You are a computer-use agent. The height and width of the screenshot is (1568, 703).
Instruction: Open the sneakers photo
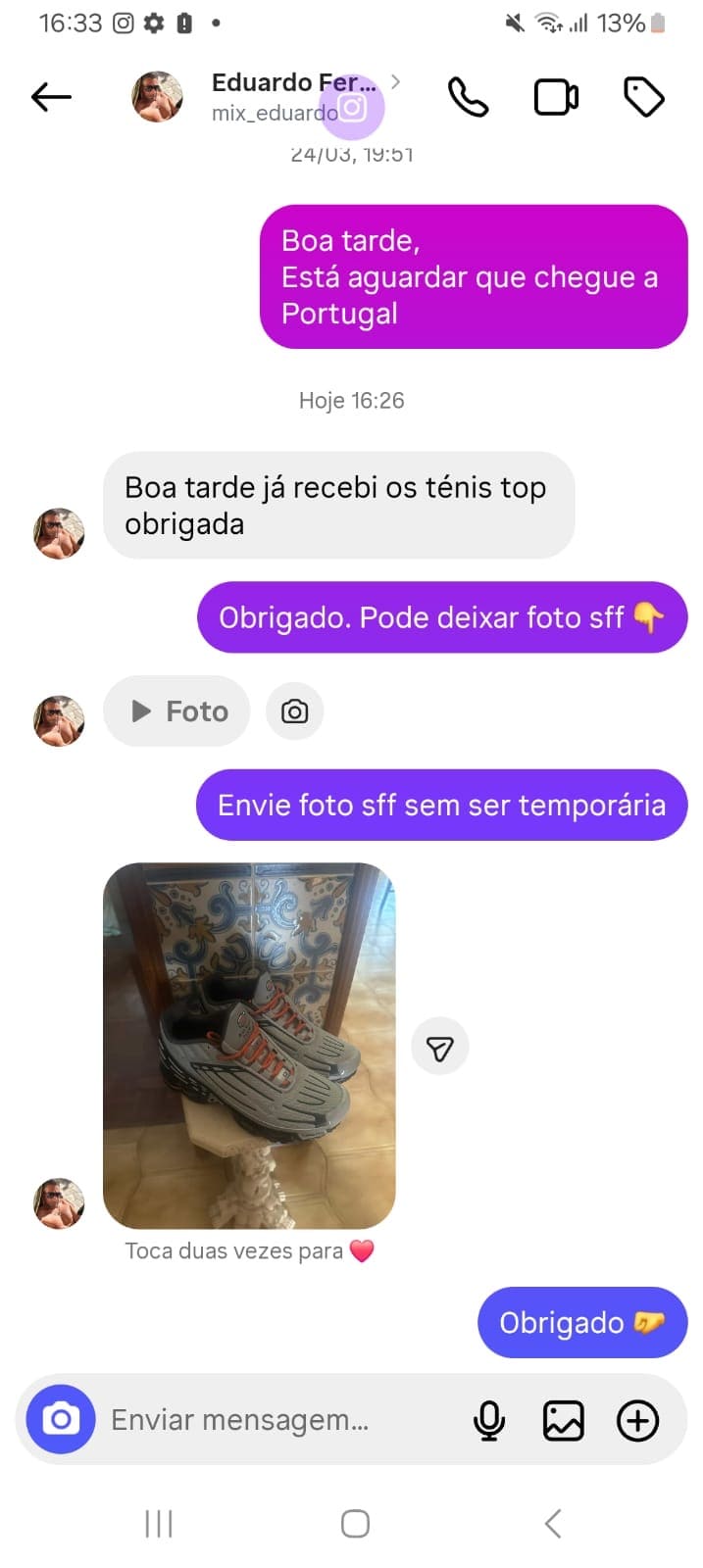click(x=249, y=1045)
